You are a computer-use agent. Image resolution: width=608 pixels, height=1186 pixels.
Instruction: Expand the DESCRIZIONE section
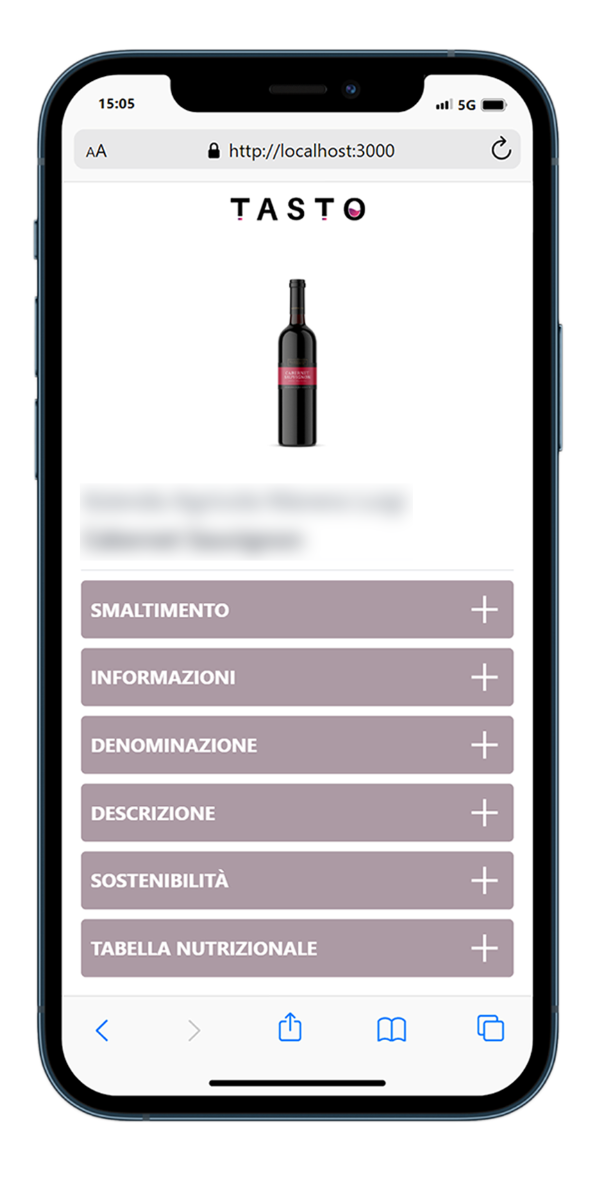coord(297,813)
